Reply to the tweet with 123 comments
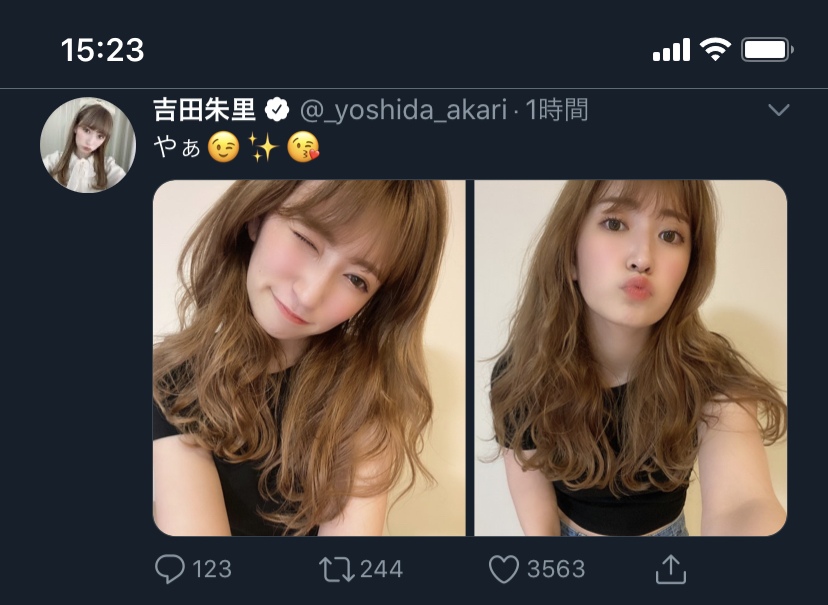The height and width of the screenshot is (605, 828). 172,569
